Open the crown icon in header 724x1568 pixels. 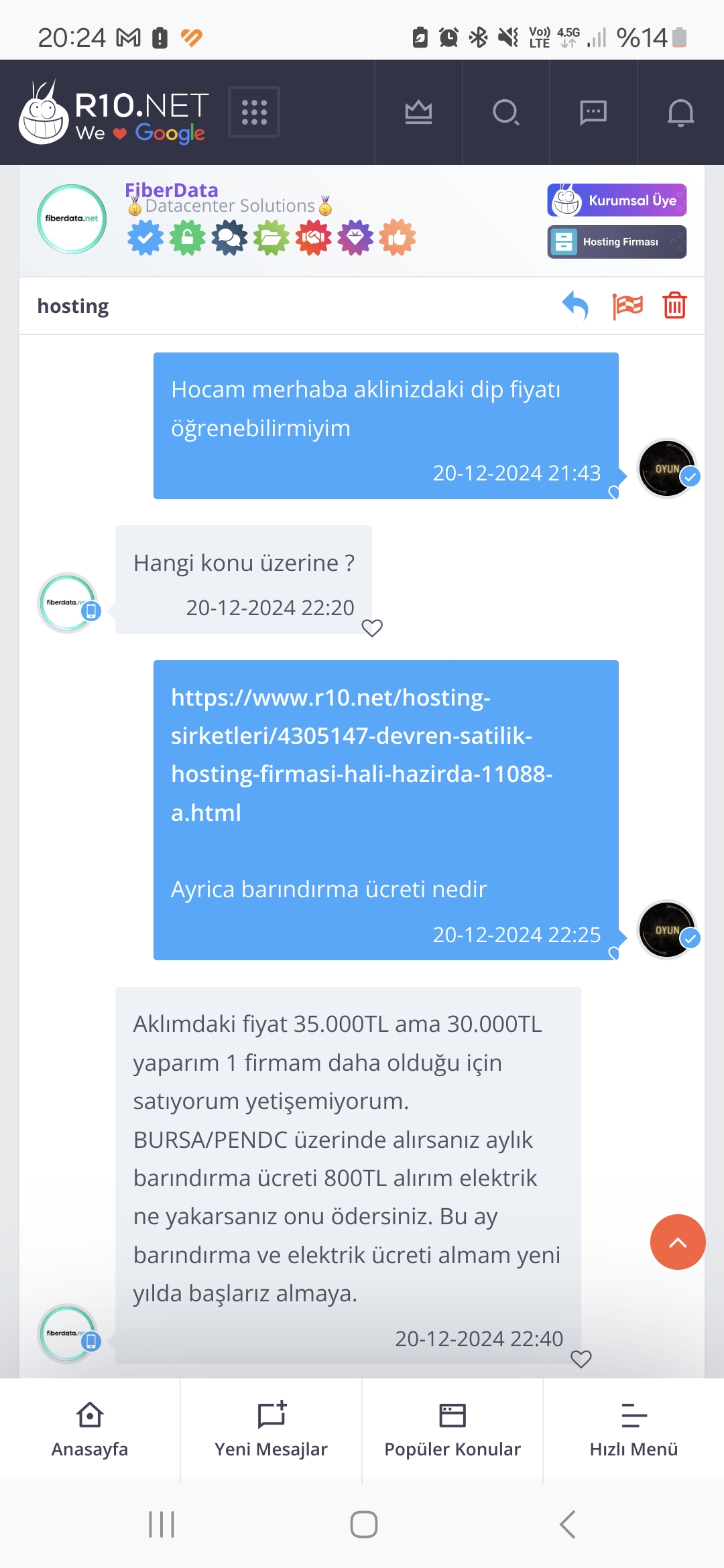[418, 112]
